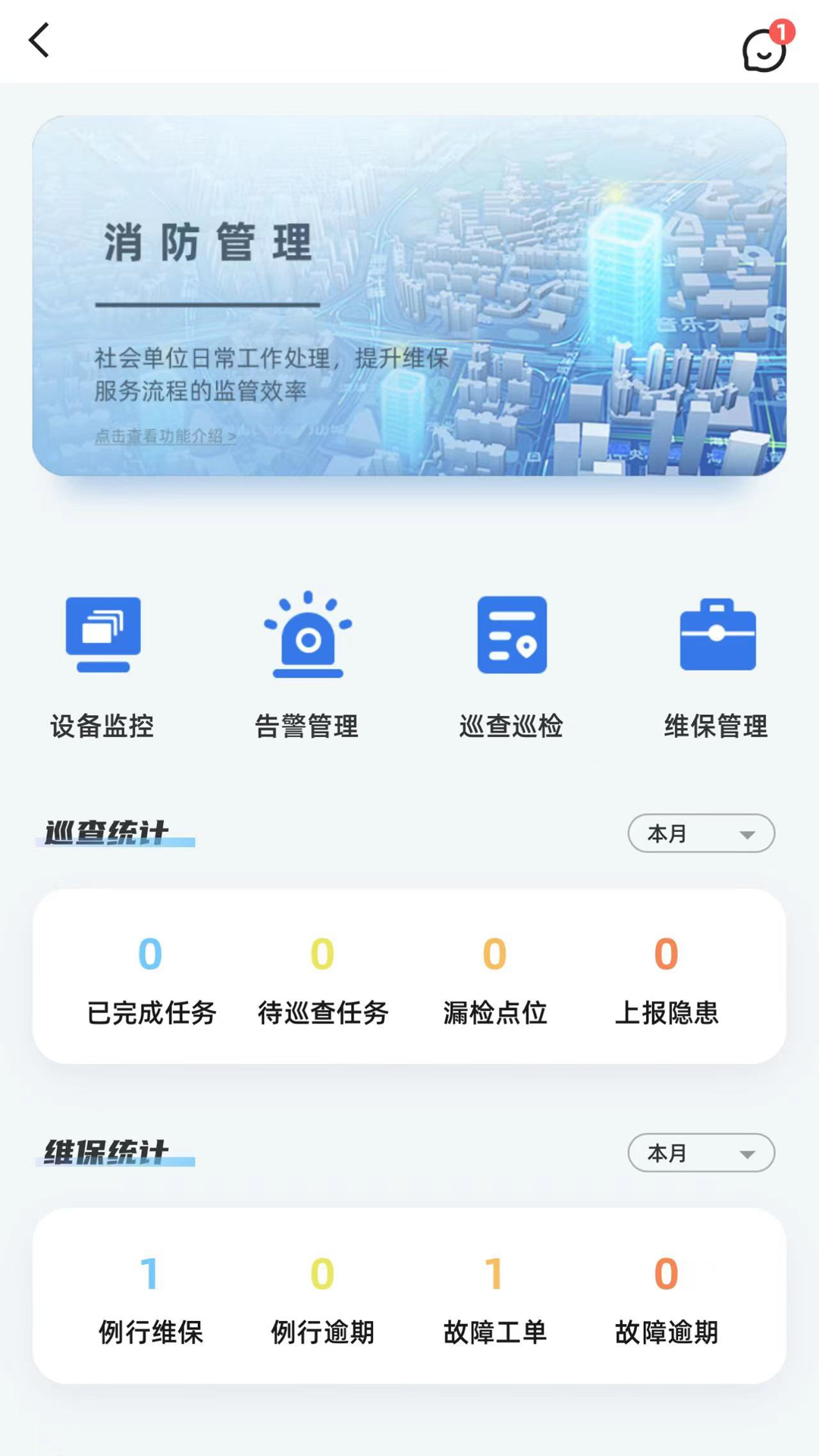The image size is (819, 1456).
Task: Open the 巡查巡检 inspection icon
Action: 511,666
